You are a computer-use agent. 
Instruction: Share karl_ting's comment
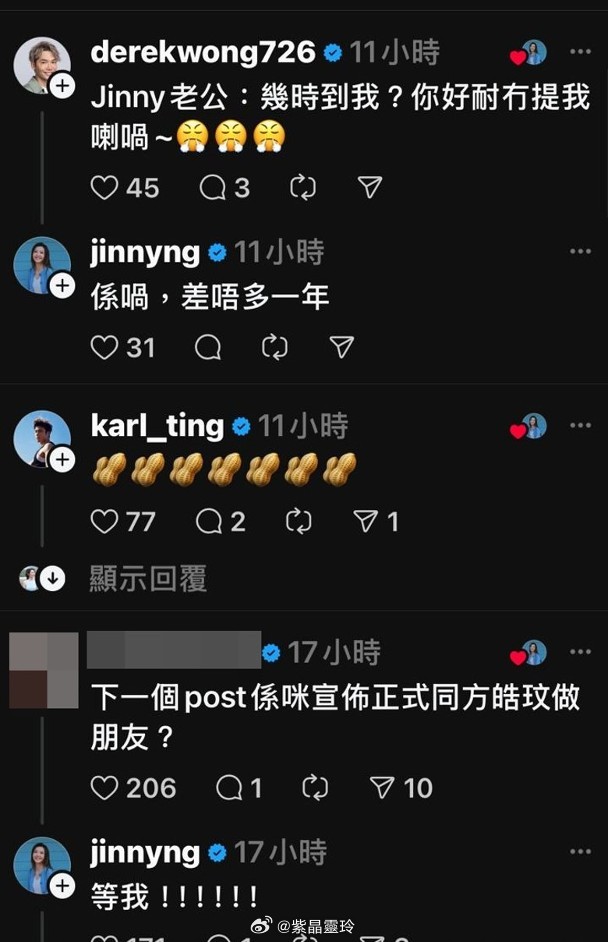366,521
